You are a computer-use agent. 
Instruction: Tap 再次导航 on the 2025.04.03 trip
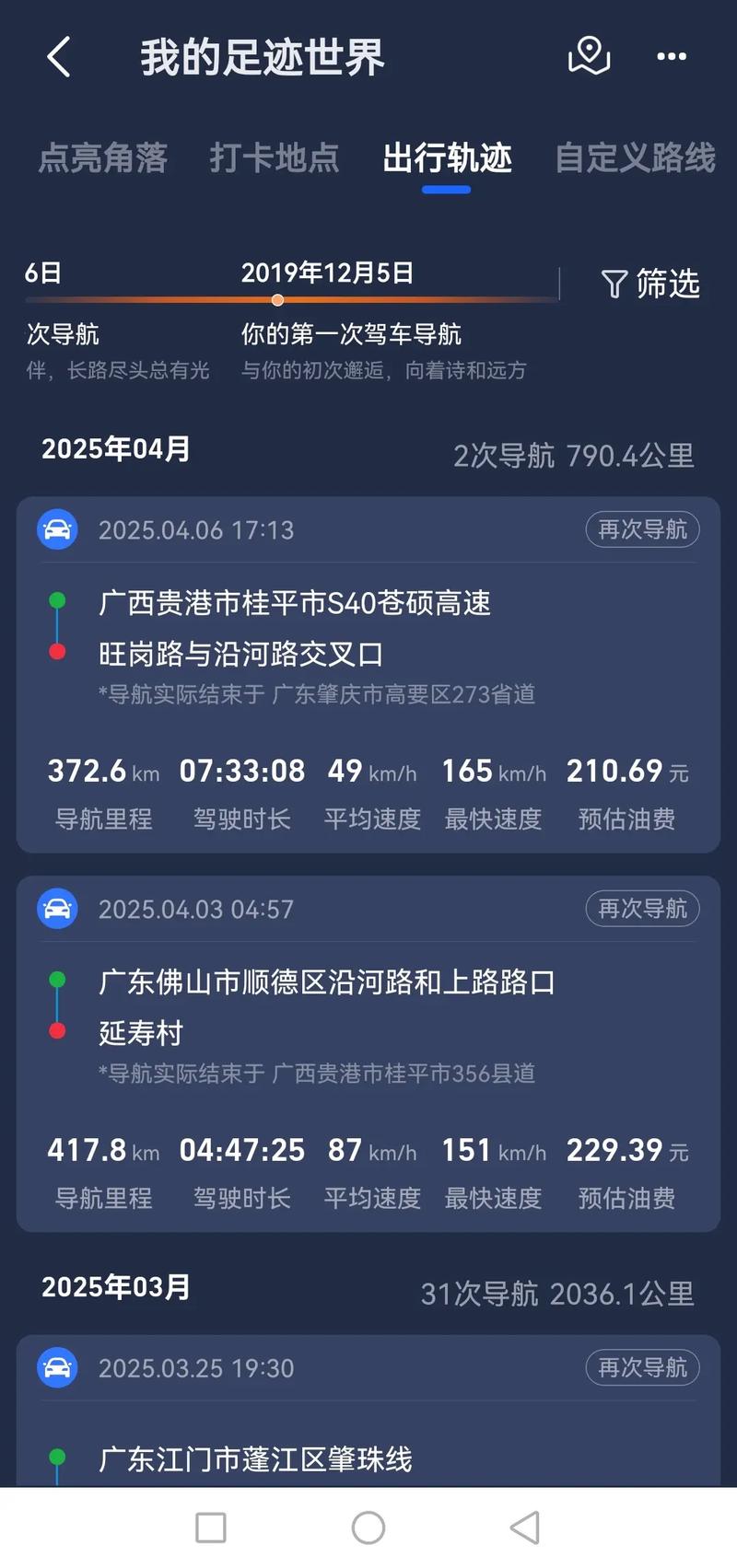click(x=642, y=909)
